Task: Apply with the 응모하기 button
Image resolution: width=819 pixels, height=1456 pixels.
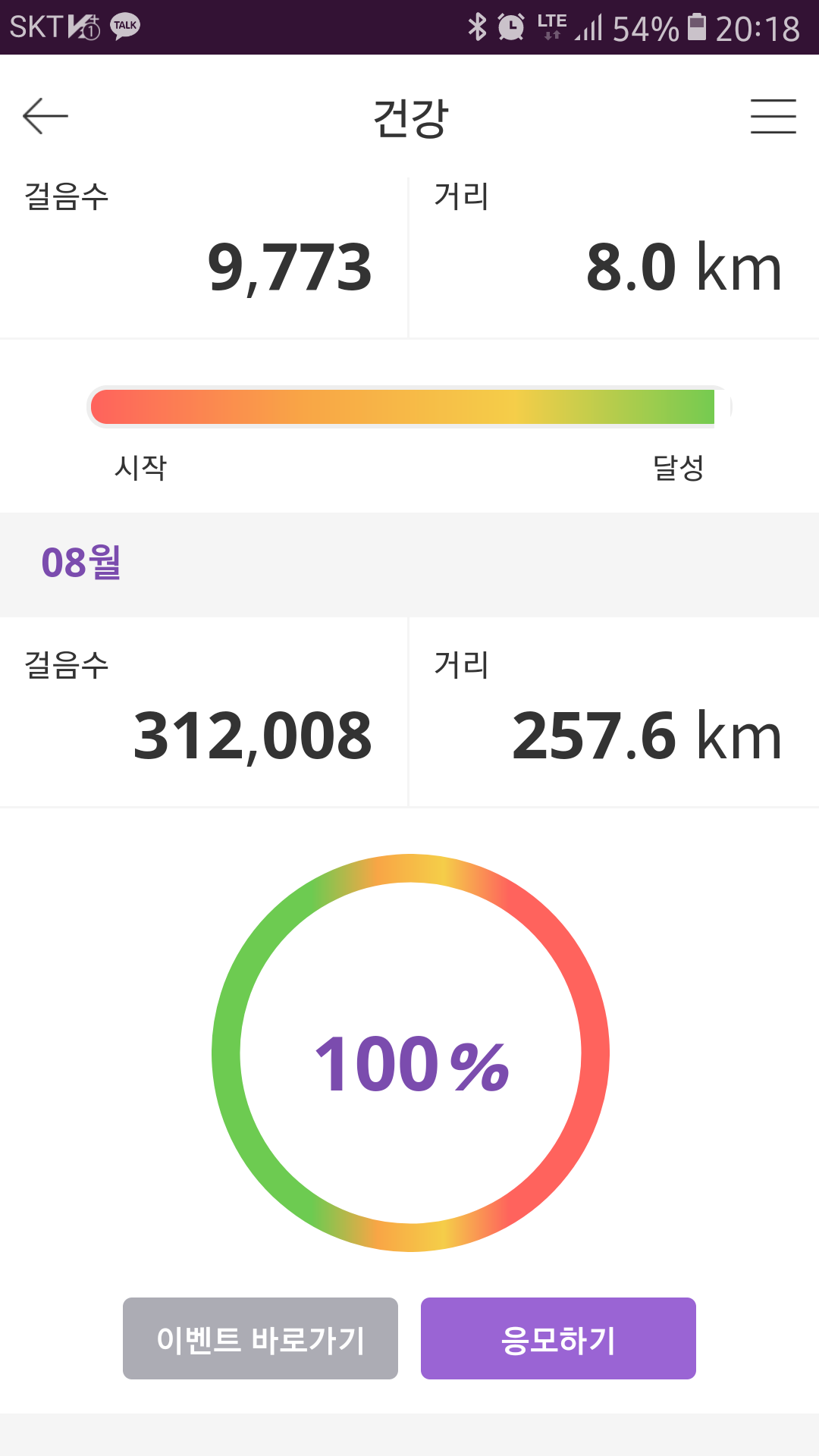Action: pyautogui.click(x=558, y=1338)
